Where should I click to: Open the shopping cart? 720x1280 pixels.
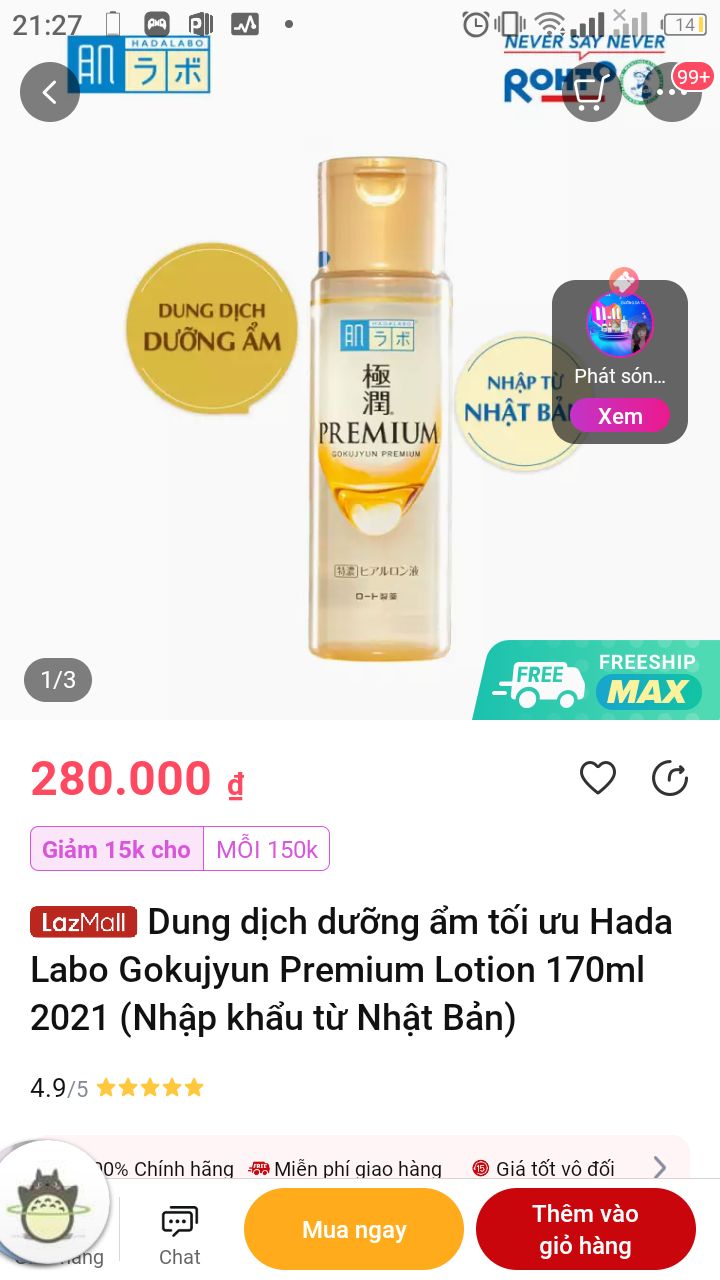click(591, 92)
